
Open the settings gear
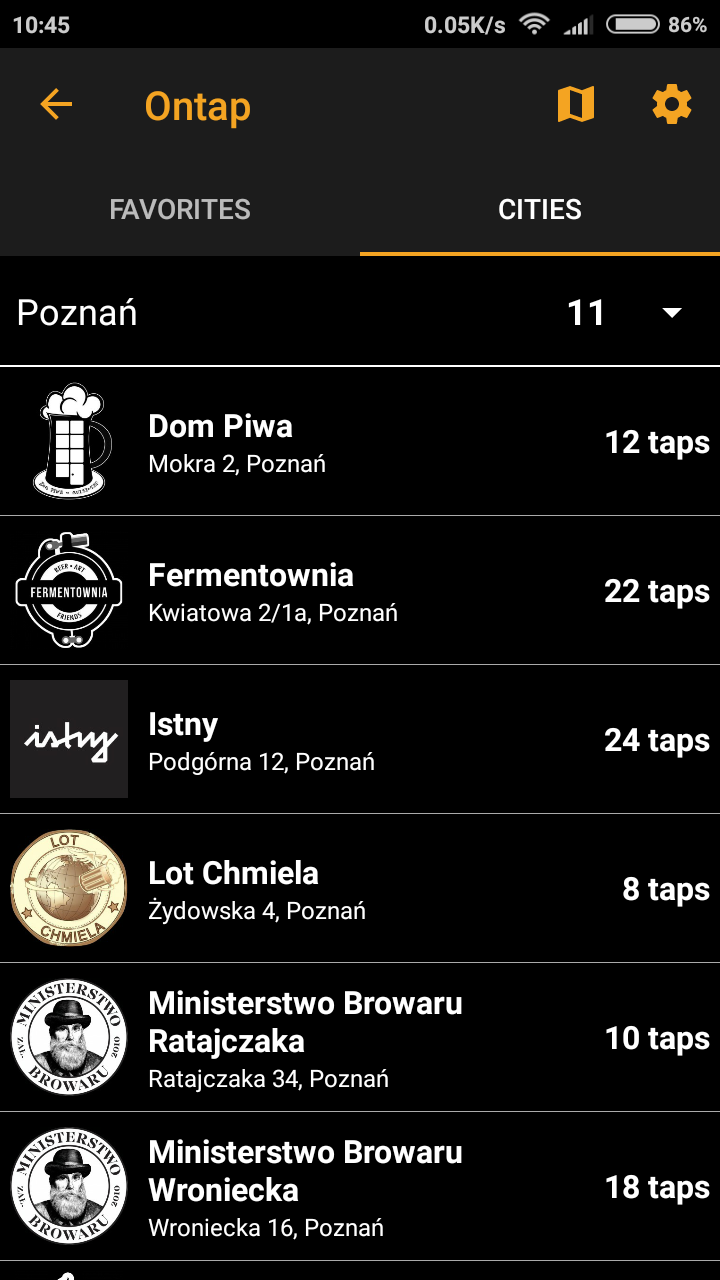671,104
